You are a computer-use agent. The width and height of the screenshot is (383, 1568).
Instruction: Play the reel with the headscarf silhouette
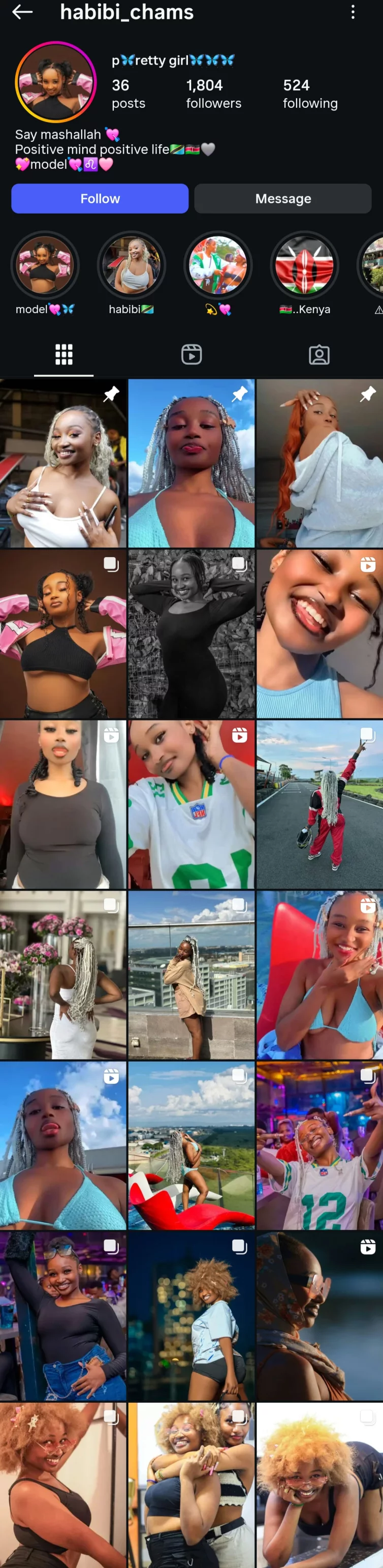tap(319, 1315)
